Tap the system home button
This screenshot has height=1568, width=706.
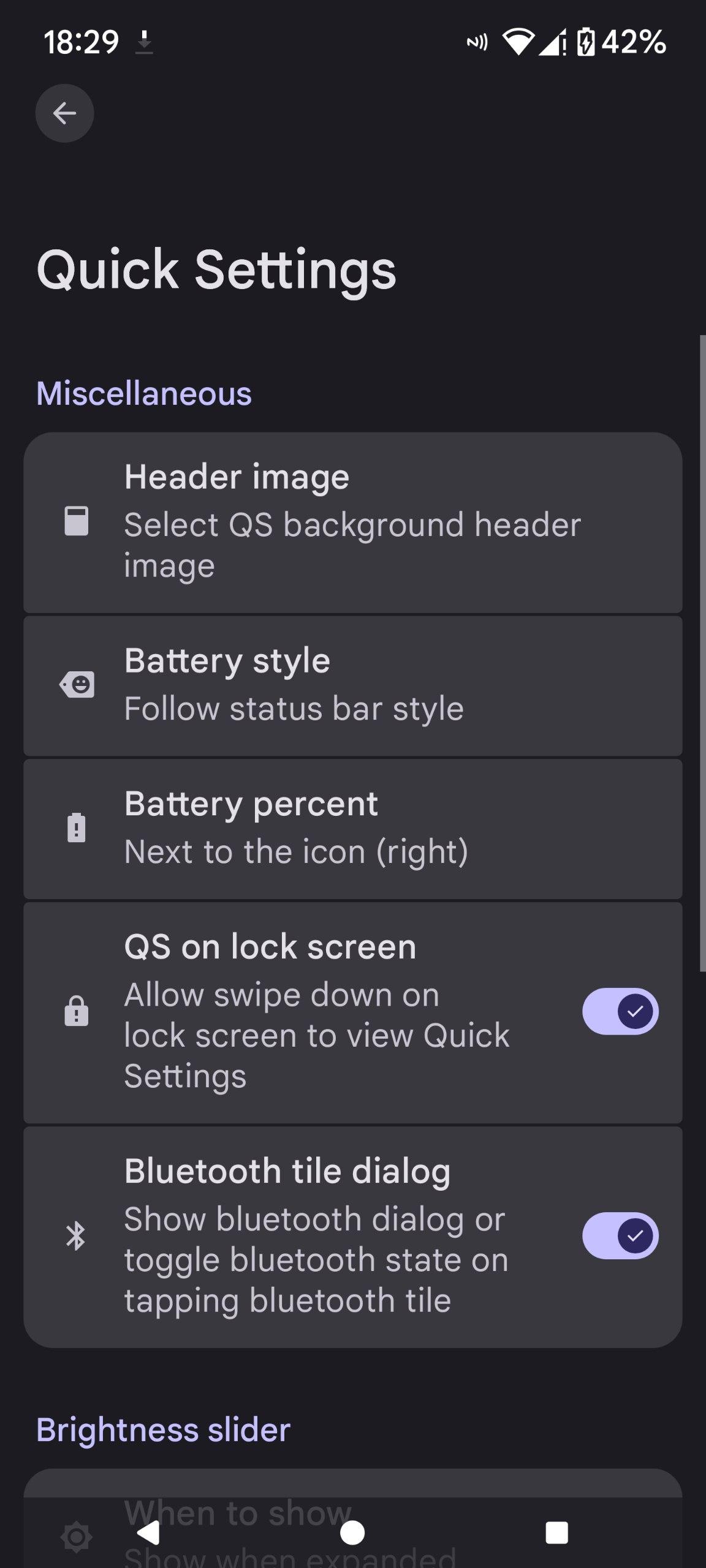pos(352,1533)
